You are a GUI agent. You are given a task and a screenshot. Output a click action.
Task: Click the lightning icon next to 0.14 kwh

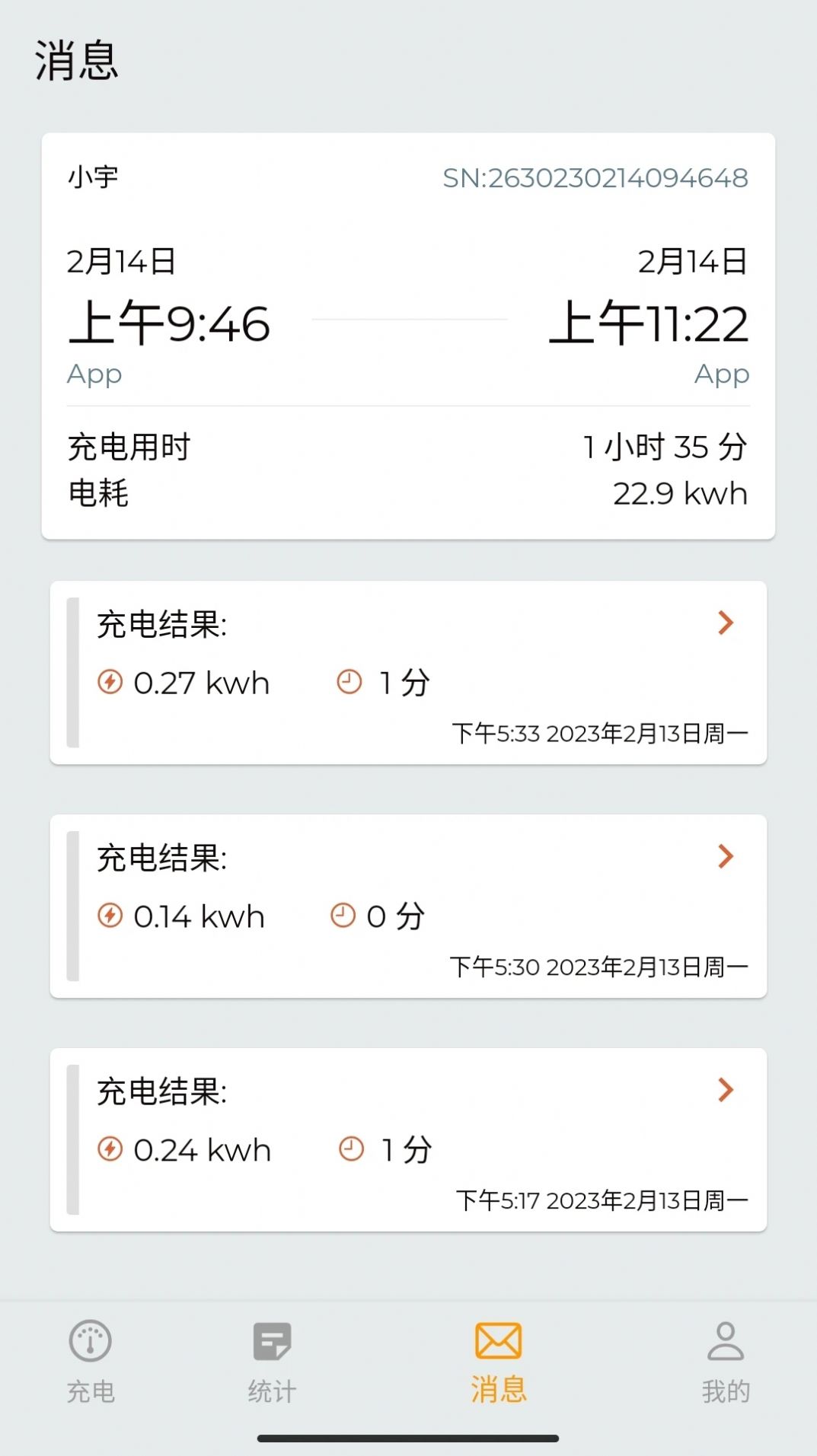pos(110,916)
